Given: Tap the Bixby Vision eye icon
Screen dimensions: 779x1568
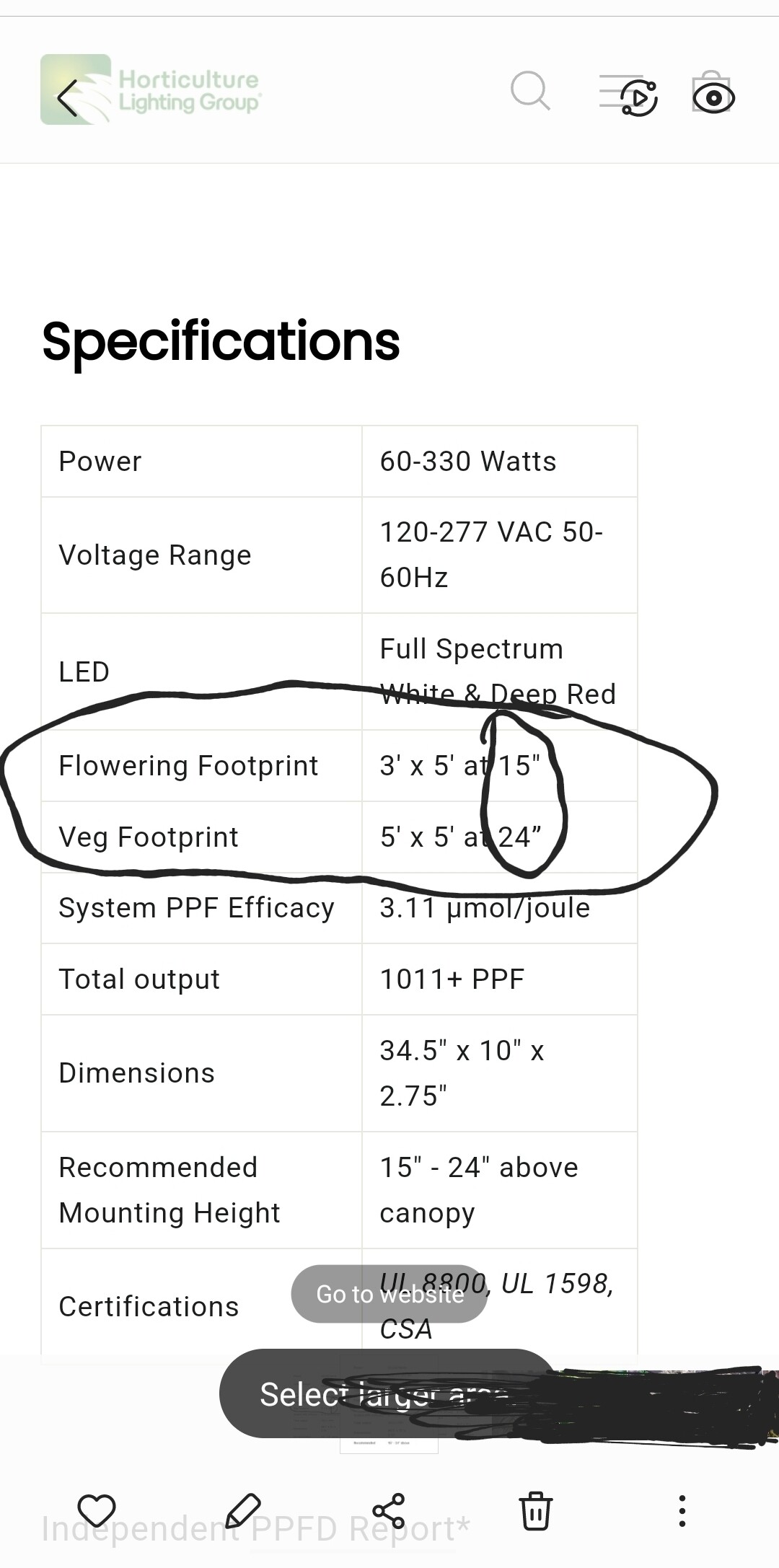Looking at the screenshot, I should (713, 97).
